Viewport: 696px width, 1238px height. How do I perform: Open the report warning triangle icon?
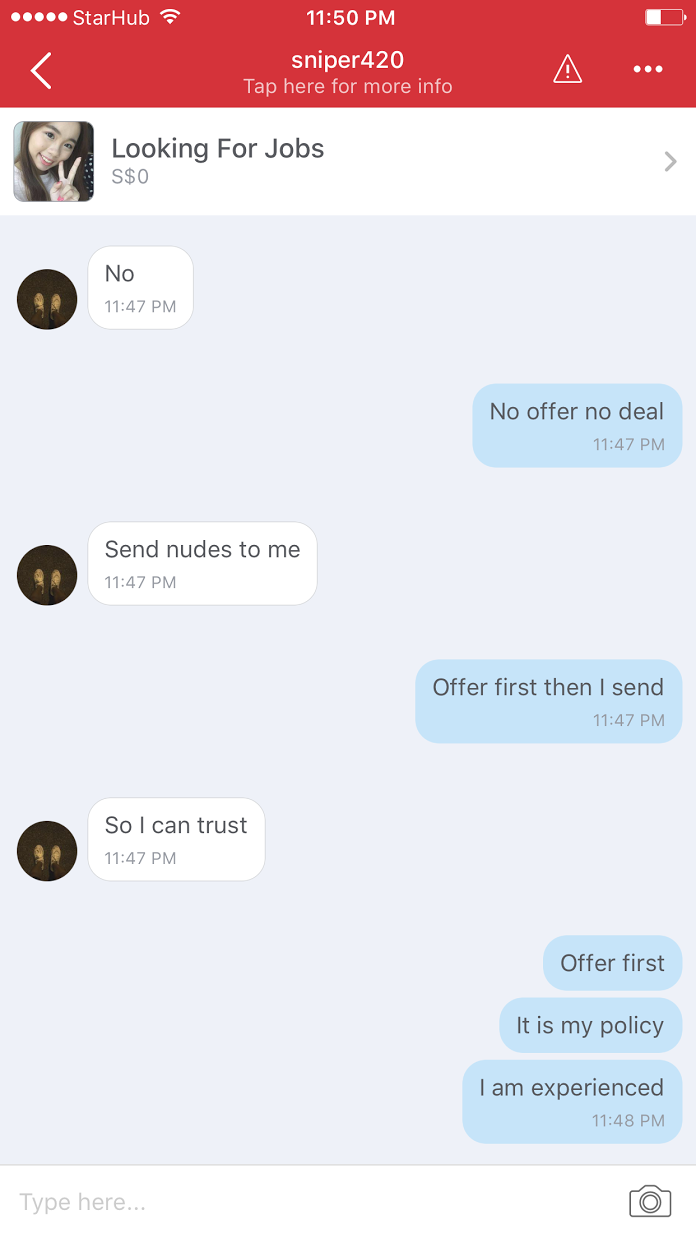tap(567, 70)
